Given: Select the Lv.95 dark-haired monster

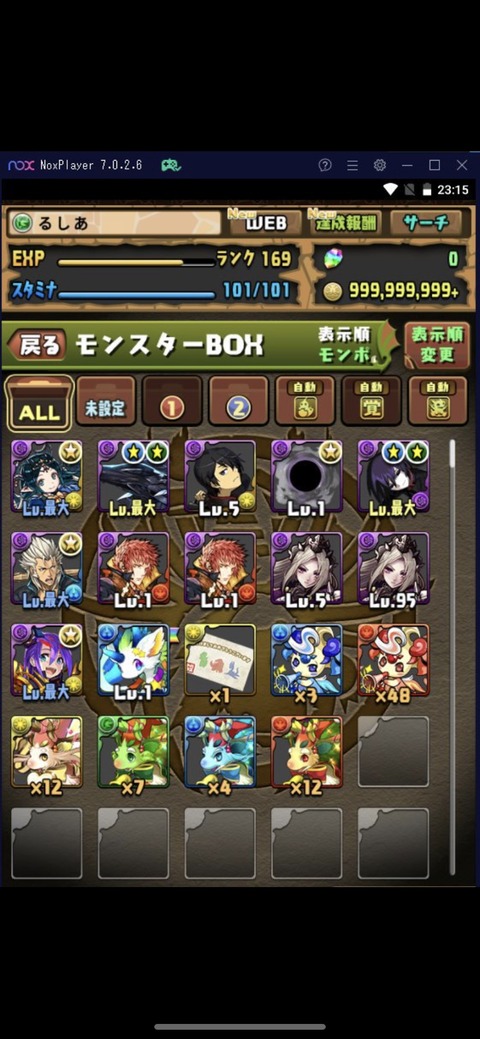Looking at the screenshot, I should pos(393,569).
